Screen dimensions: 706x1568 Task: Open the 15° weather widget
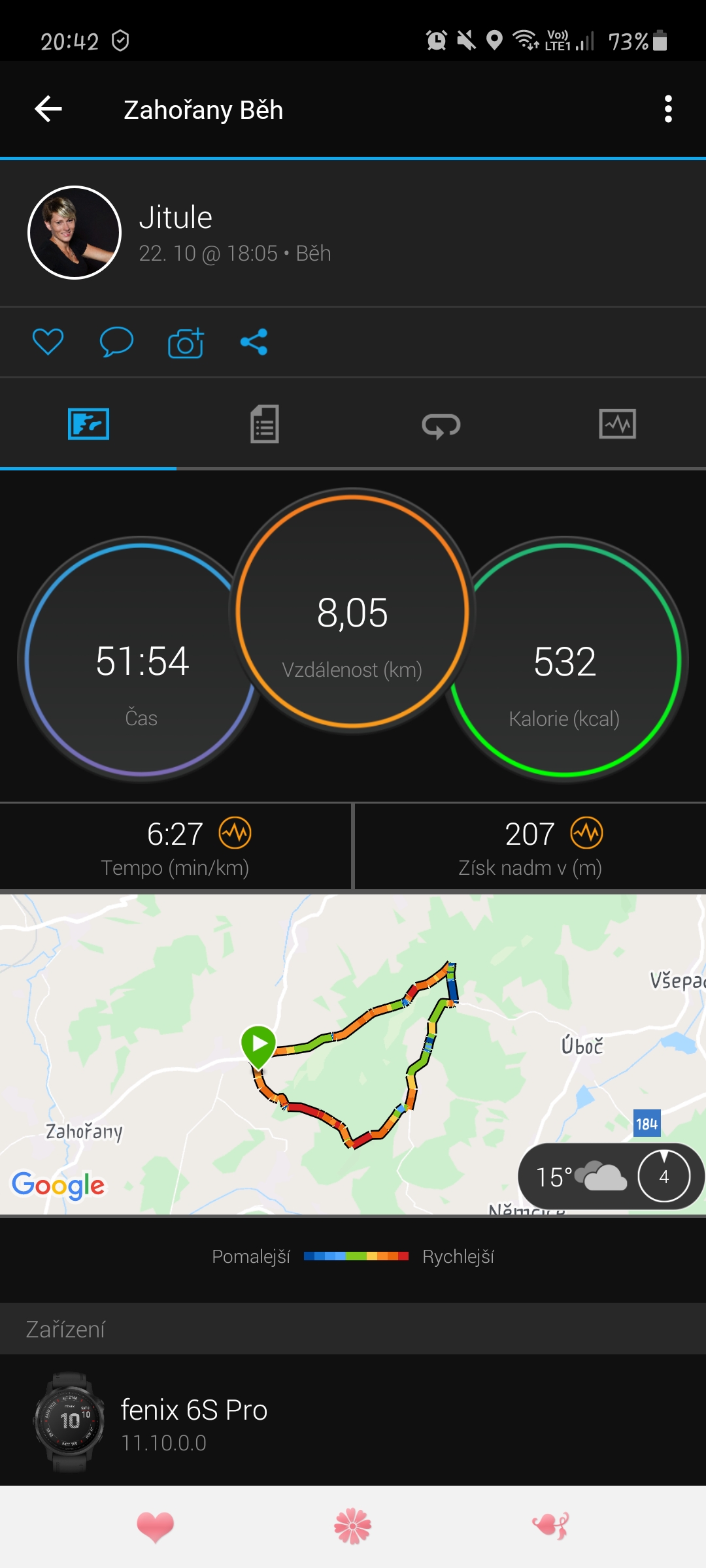click(x=611, y=1177)
